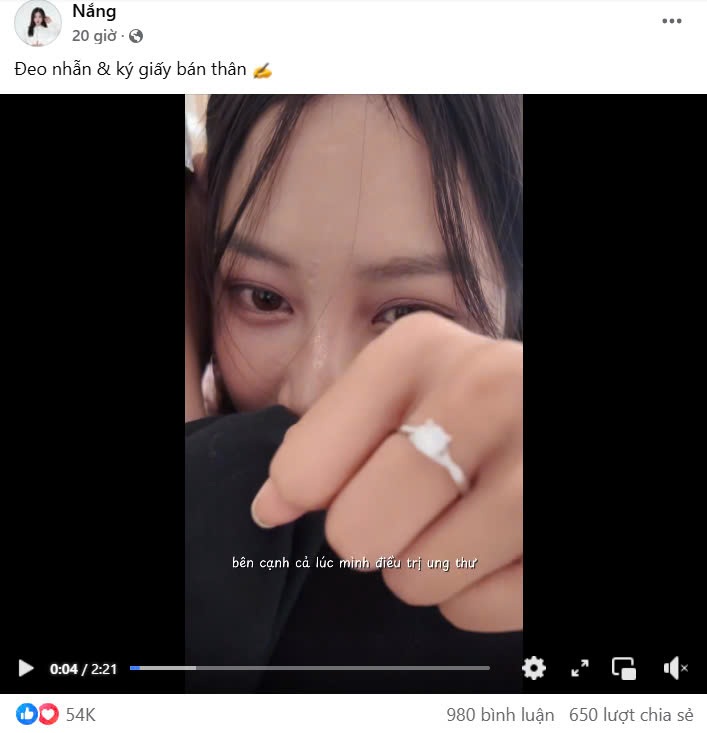Switch to picture-in-picture mode
The image size is (707, 733).
(x=624, y=668)
